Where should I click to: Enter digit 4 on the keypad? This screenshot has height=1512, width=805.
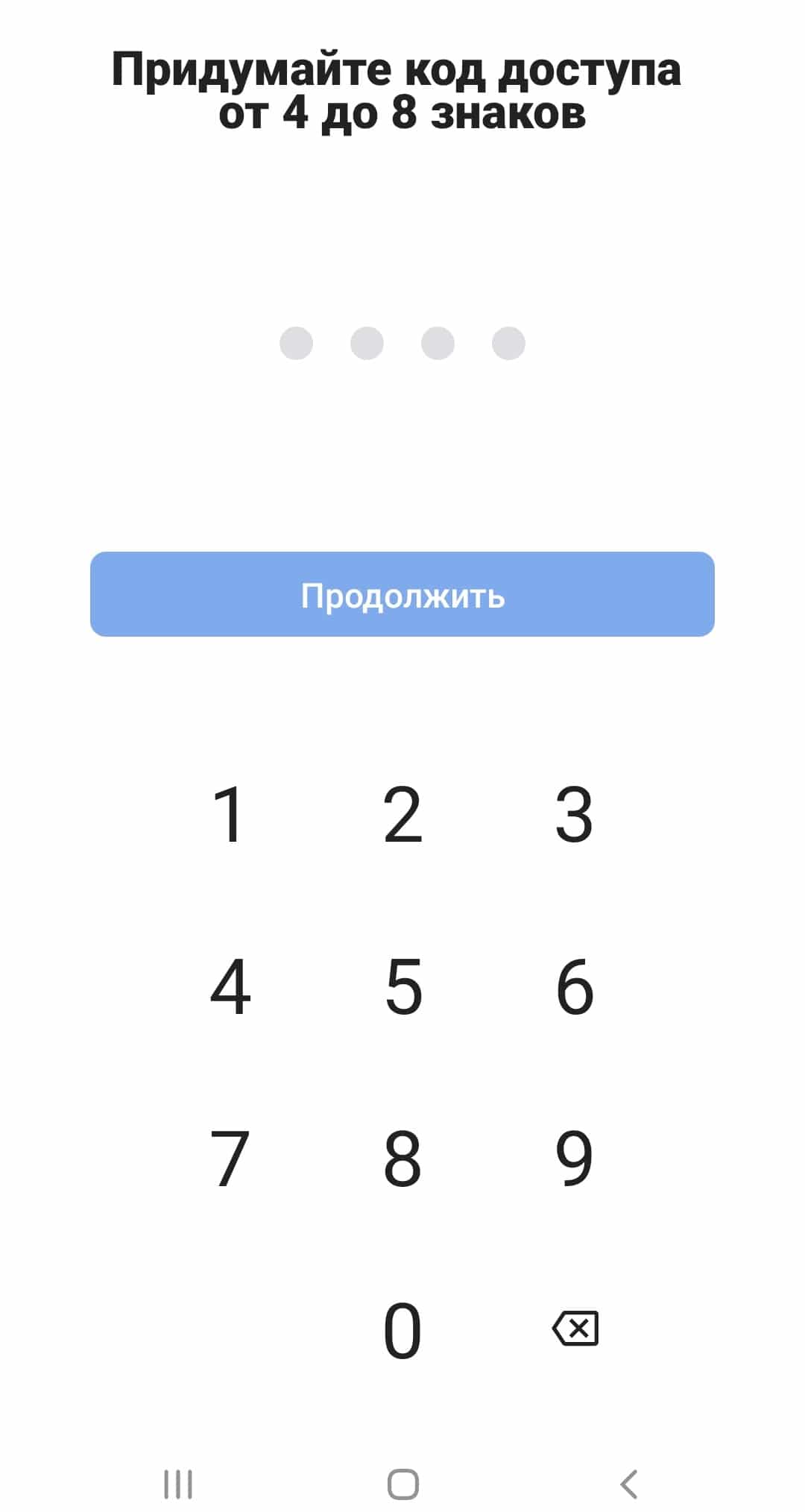point(230,986)
